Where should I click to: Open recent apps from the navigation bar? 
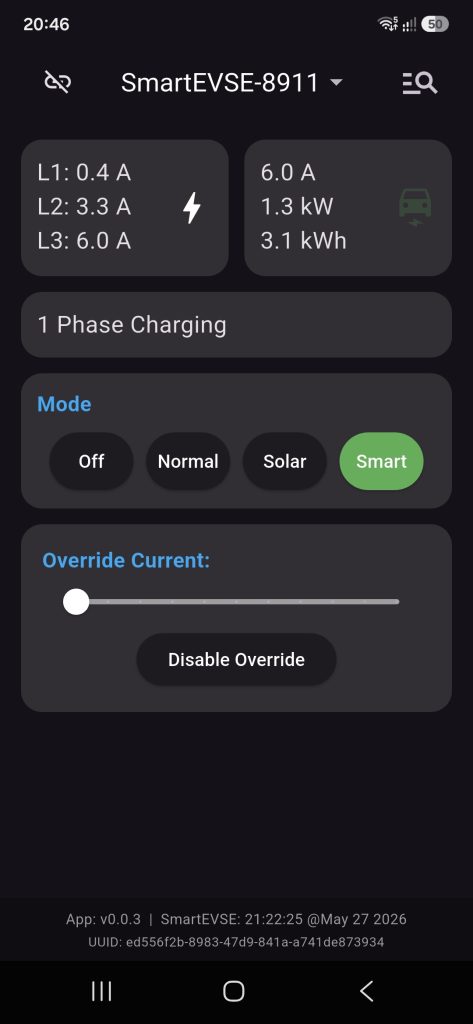(101, 991)
